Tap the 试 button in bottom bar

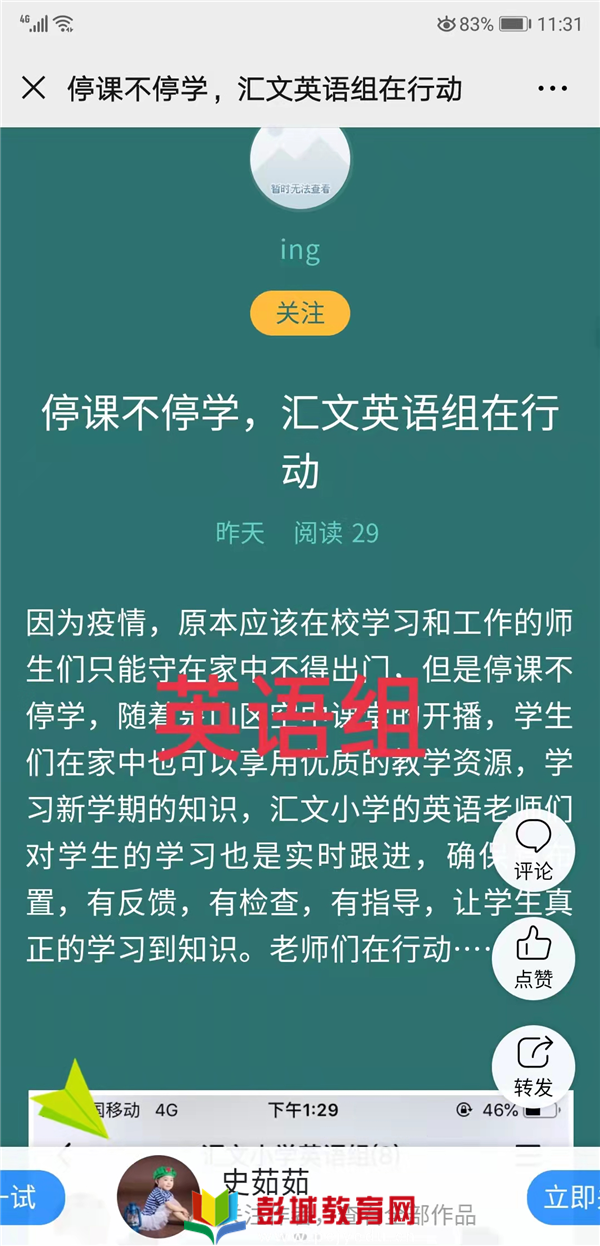coord(28,1198)
